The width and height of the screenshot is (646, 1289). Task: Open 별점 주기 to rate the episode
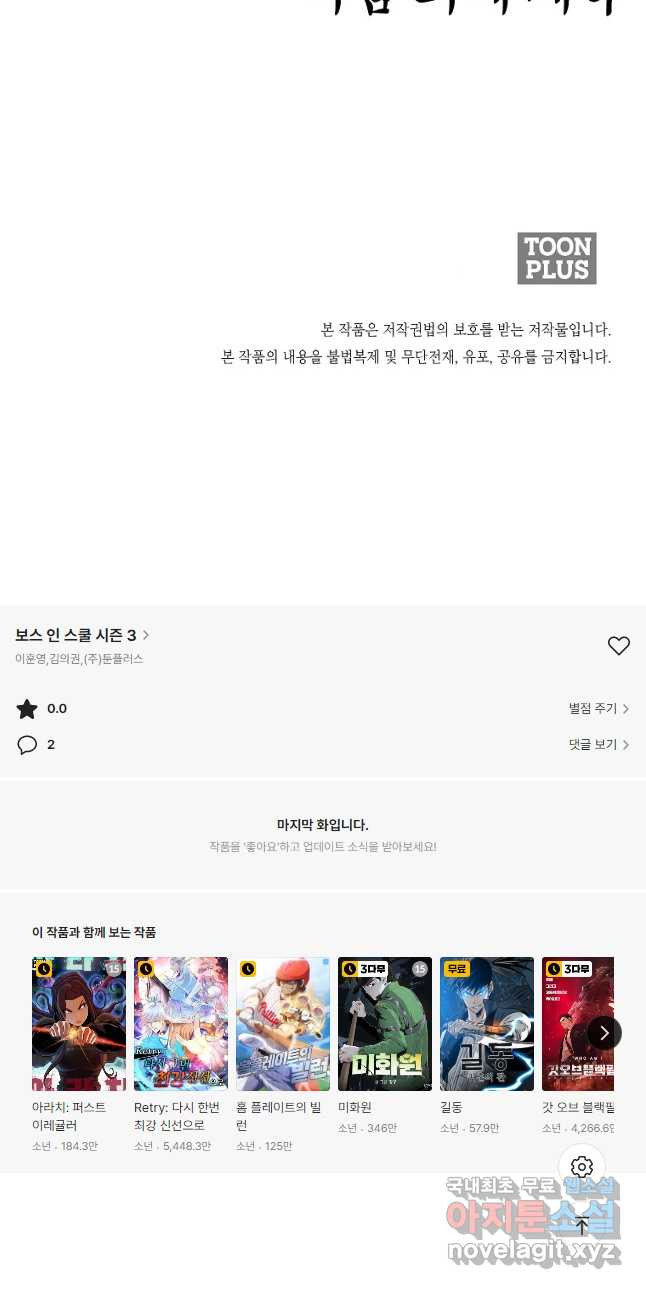(x=598, y=708)
